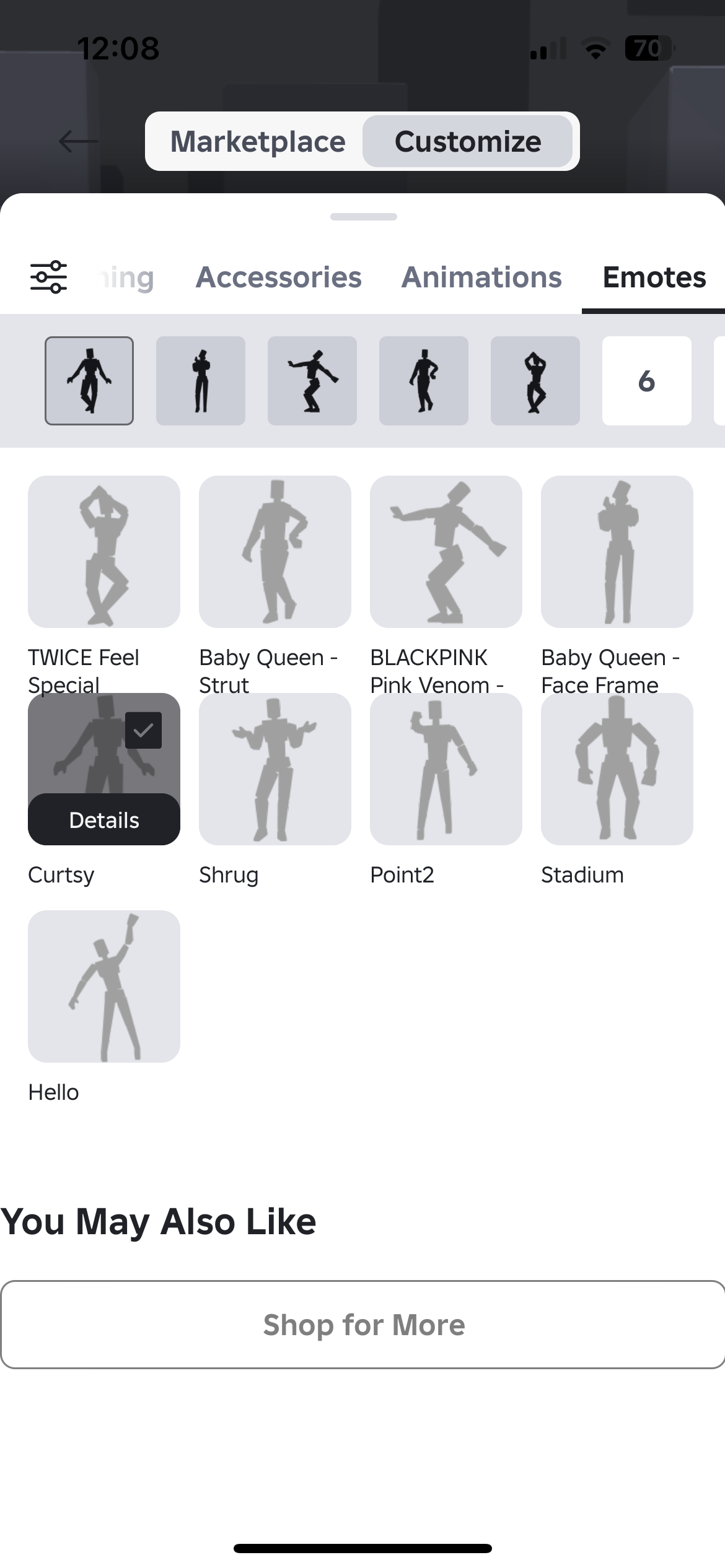View Details for the Curtsy emote
The width and height of the screenshot is (725, 1568).
104,820
